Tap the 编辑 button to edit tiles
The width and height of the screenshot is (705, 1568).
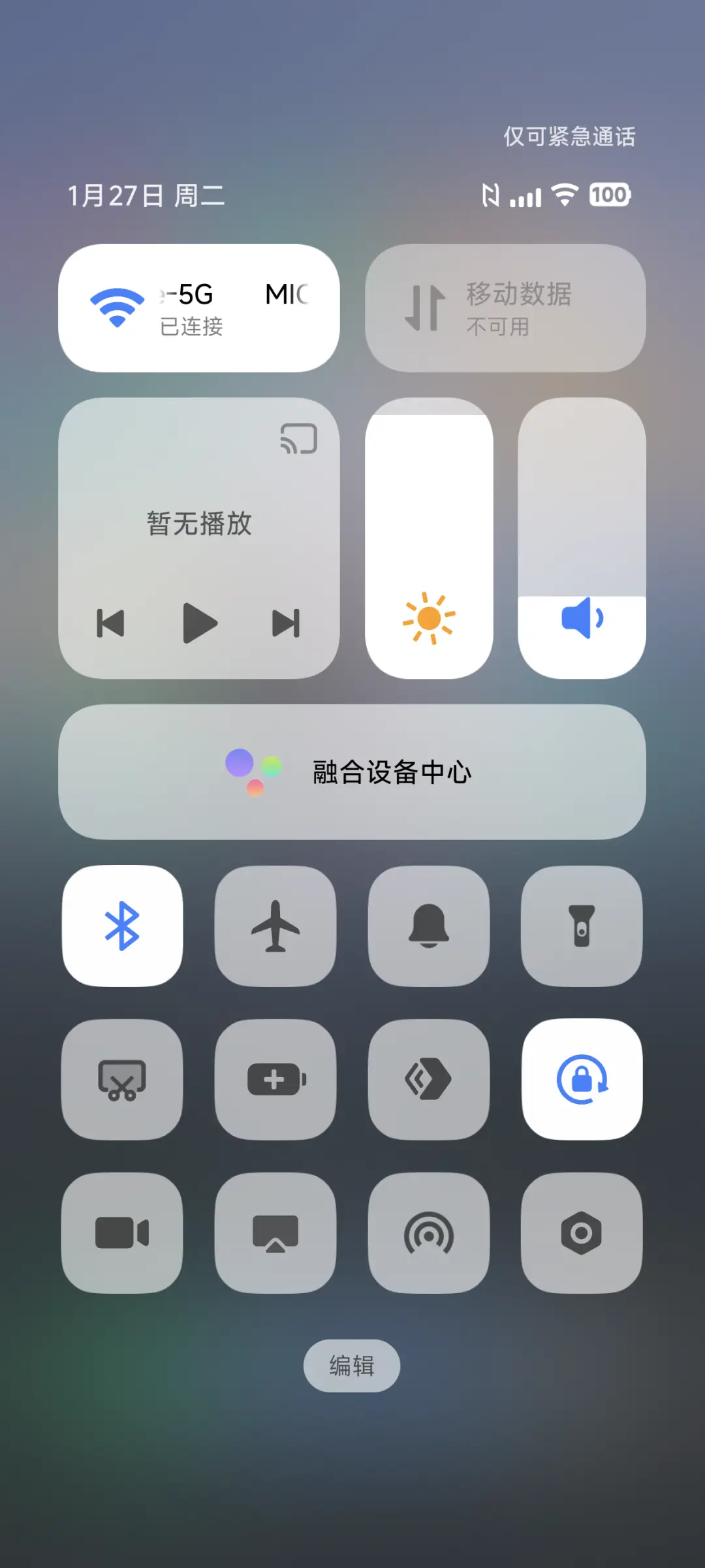[x=351, y=1366]
